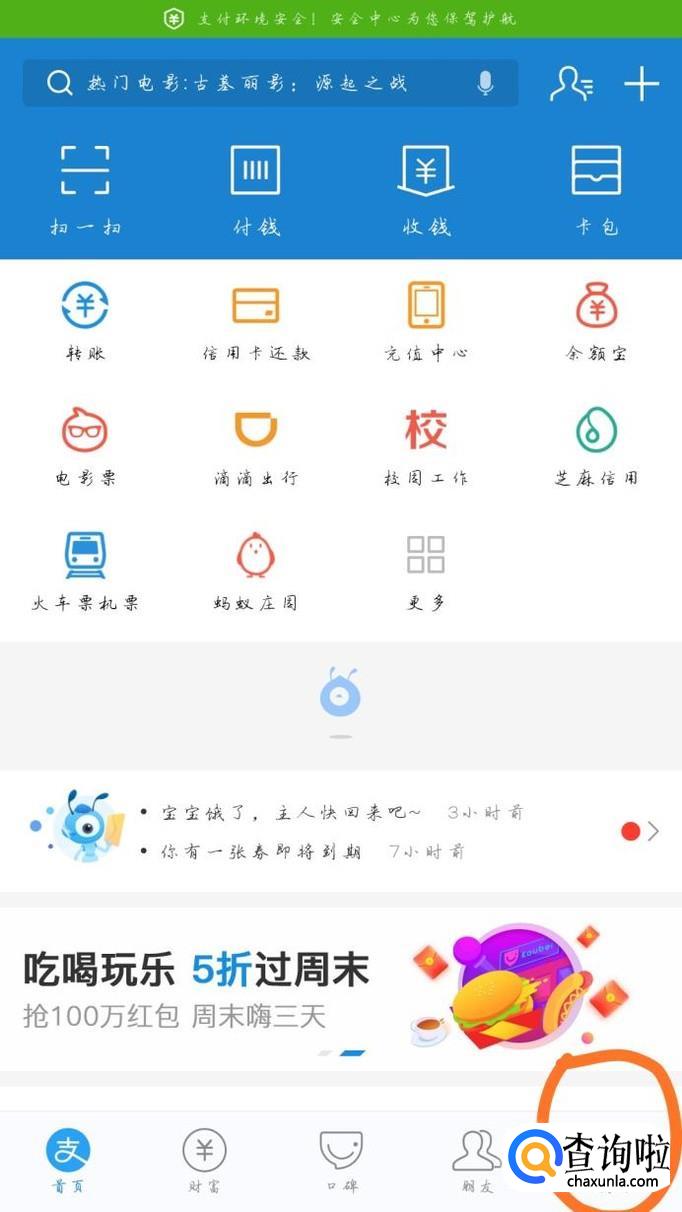The height and width of the screenshot is (1212, 682).
Task: Select 收钱 to receive money
Action: point(426,188)
